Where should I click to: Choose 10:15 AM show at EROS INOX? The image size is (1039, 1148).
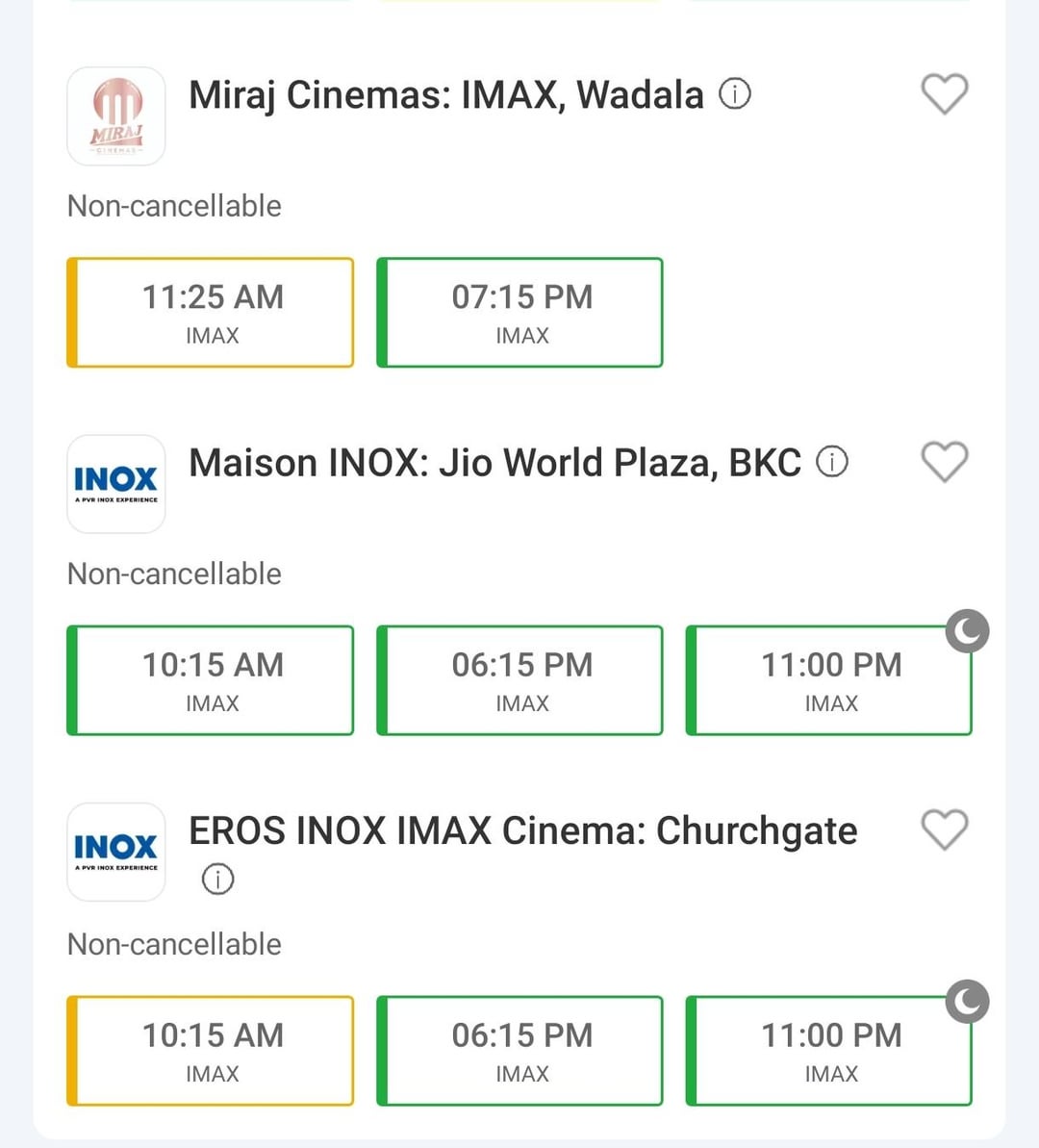pyautogui.click(x=211, y=1051)
